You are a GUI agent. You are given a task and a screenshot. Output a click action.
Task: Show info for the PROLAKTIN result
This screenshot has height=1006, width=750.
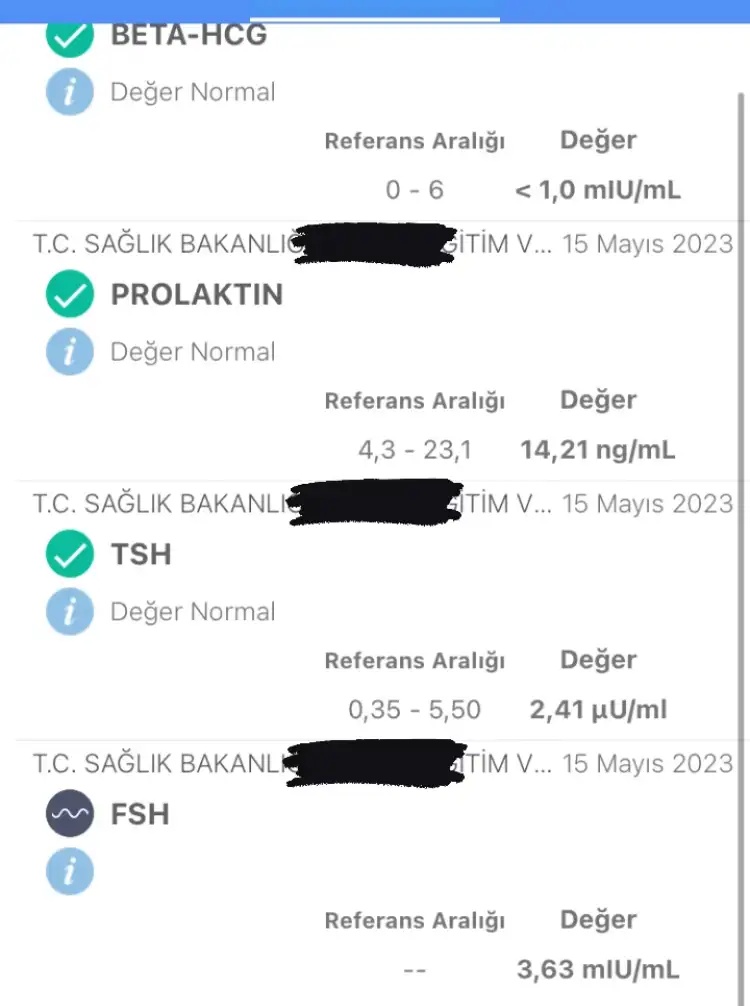(70, 352)
